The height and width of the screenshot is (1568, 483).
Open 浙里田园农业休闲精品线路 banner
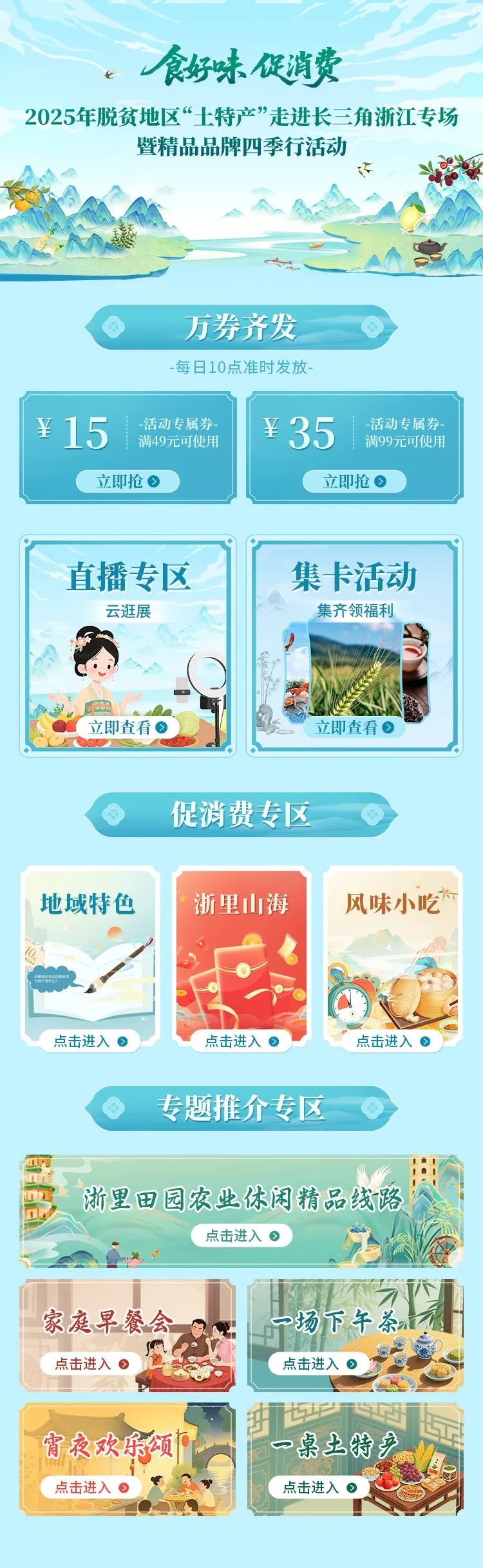[x=241, y=1236]
